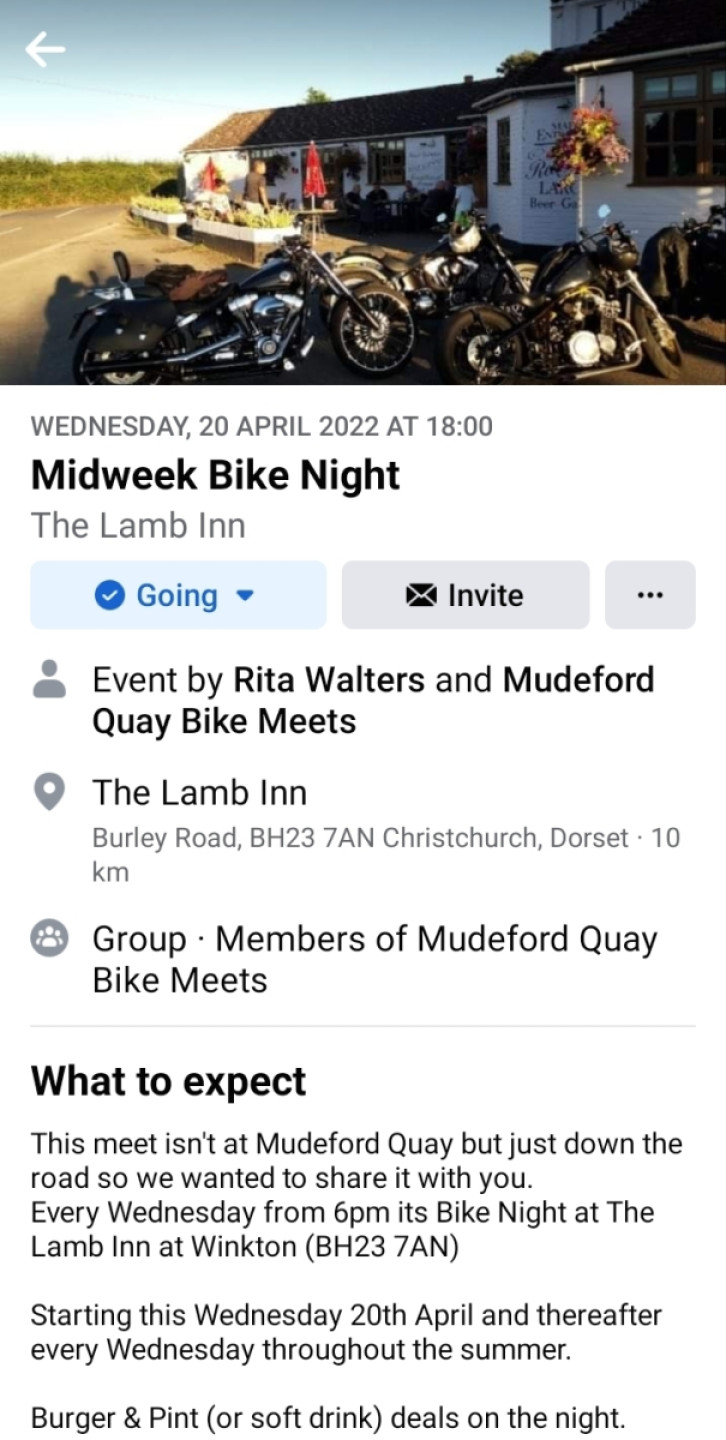Viewport: 726px width, 1440px height.
Task: Tap the Invite button
Action: coord(465,595)
